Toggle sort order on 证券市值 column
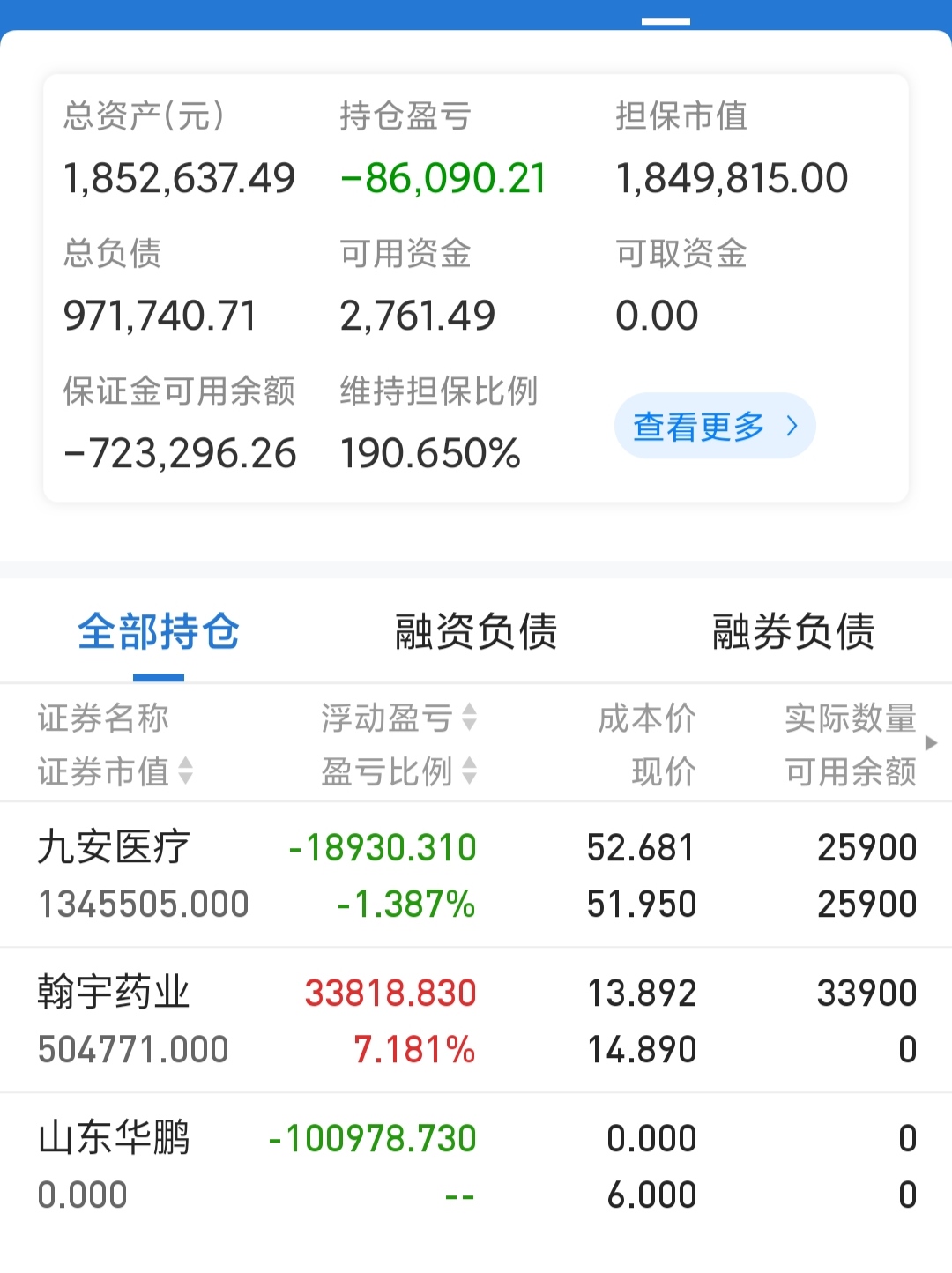952x1273 pixels. (185, 773)
